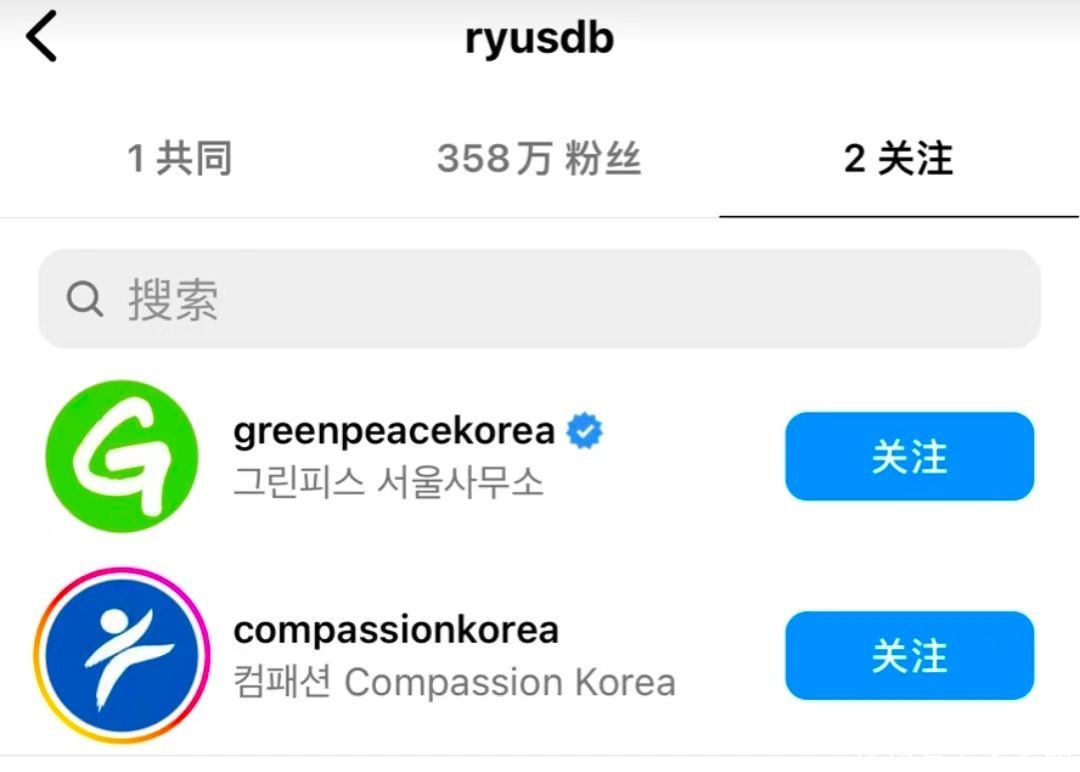Open the compassionkorea profile row
This screenshot has height=772, width=1080.
click(450, 656)
